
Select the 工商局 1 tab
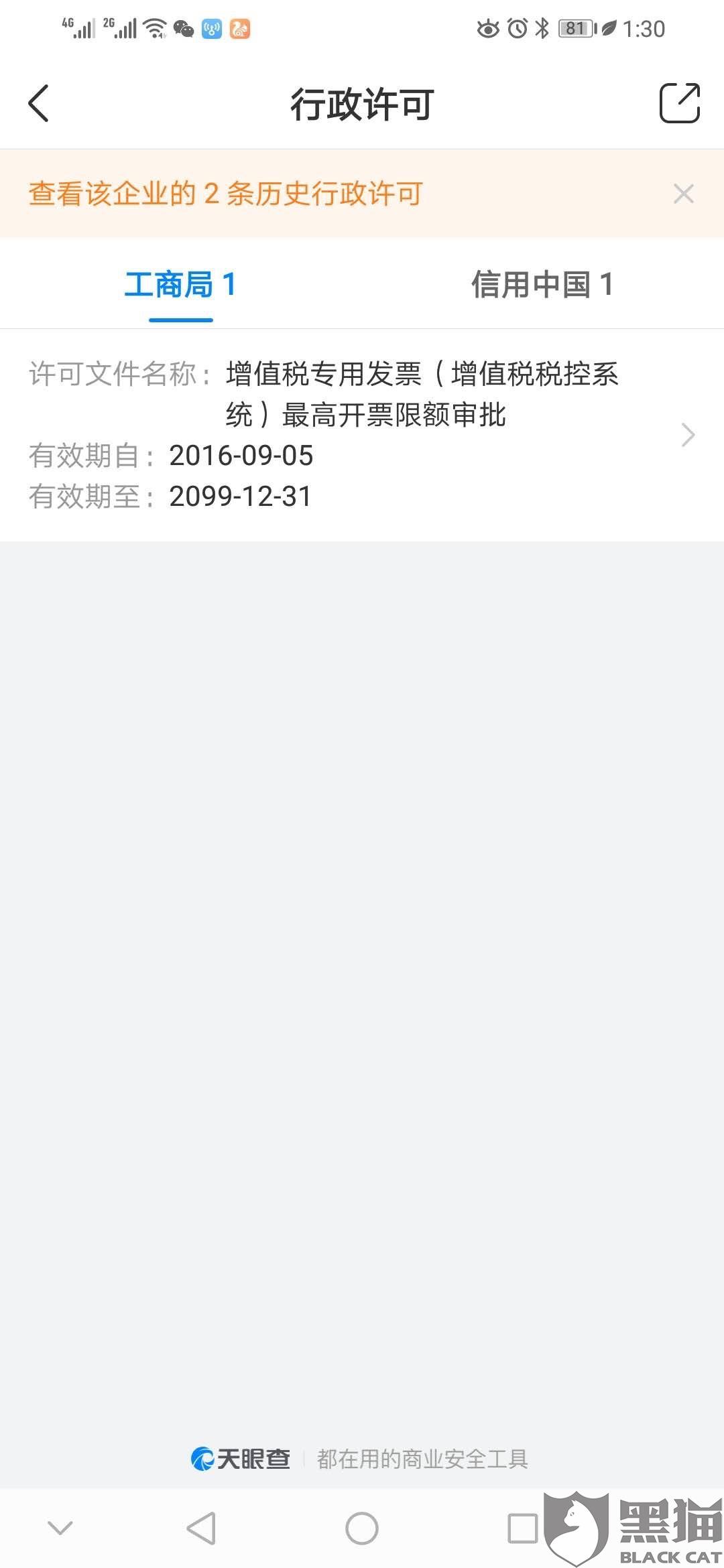[180, 285]
